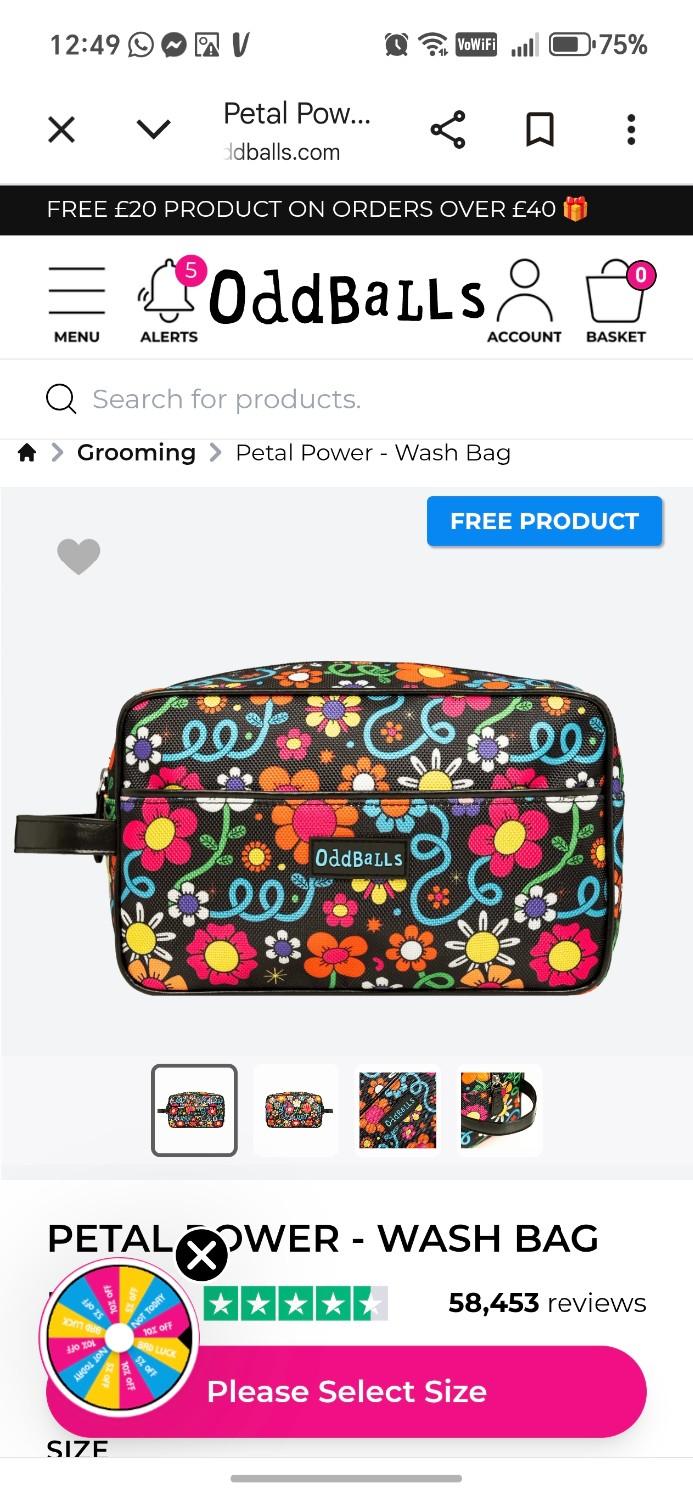693x1500 pixels.
Task: Open the discount spin wheel
Action: [119, 1337]
